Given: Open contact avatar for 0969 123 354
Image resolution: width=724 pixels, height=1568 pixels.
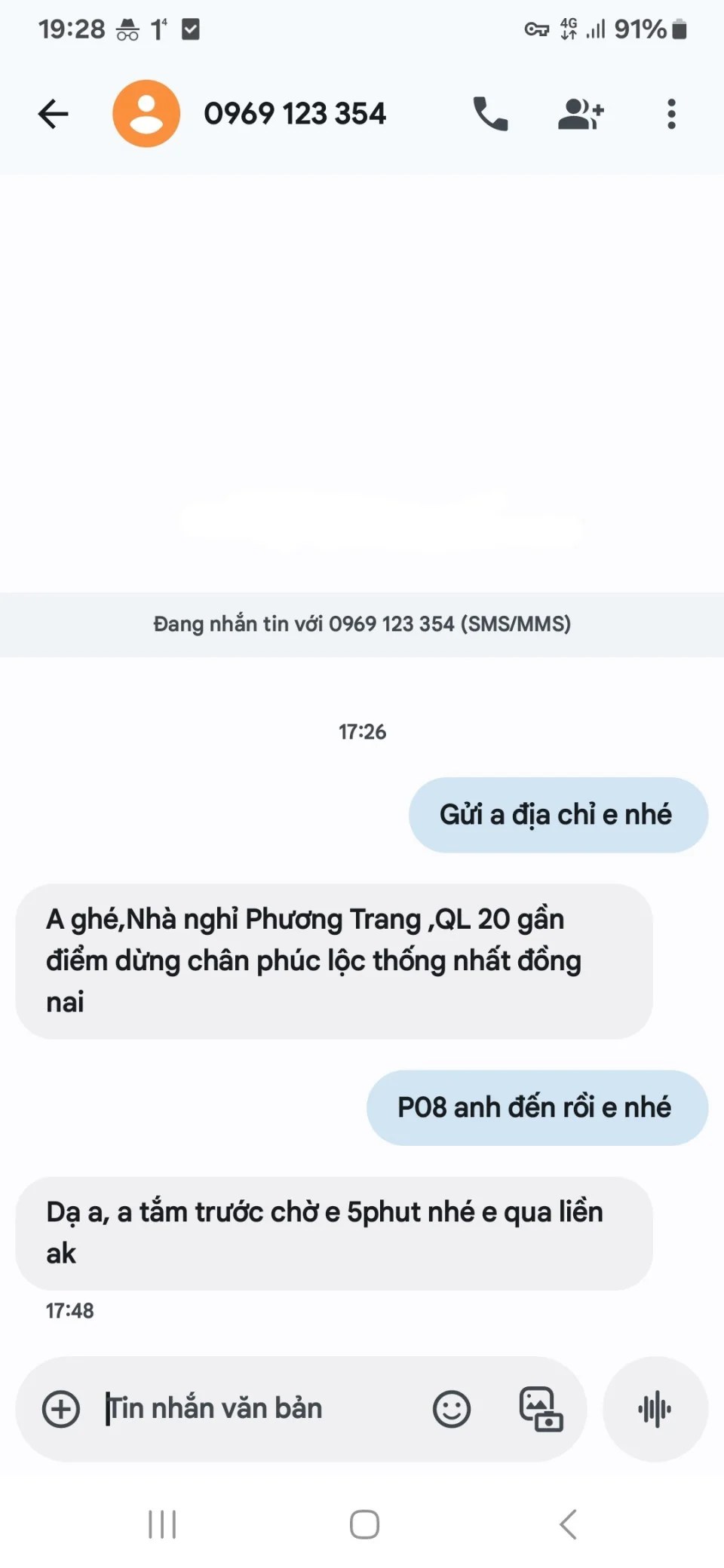Looking at the screenshot, I should tap(146, 114).
